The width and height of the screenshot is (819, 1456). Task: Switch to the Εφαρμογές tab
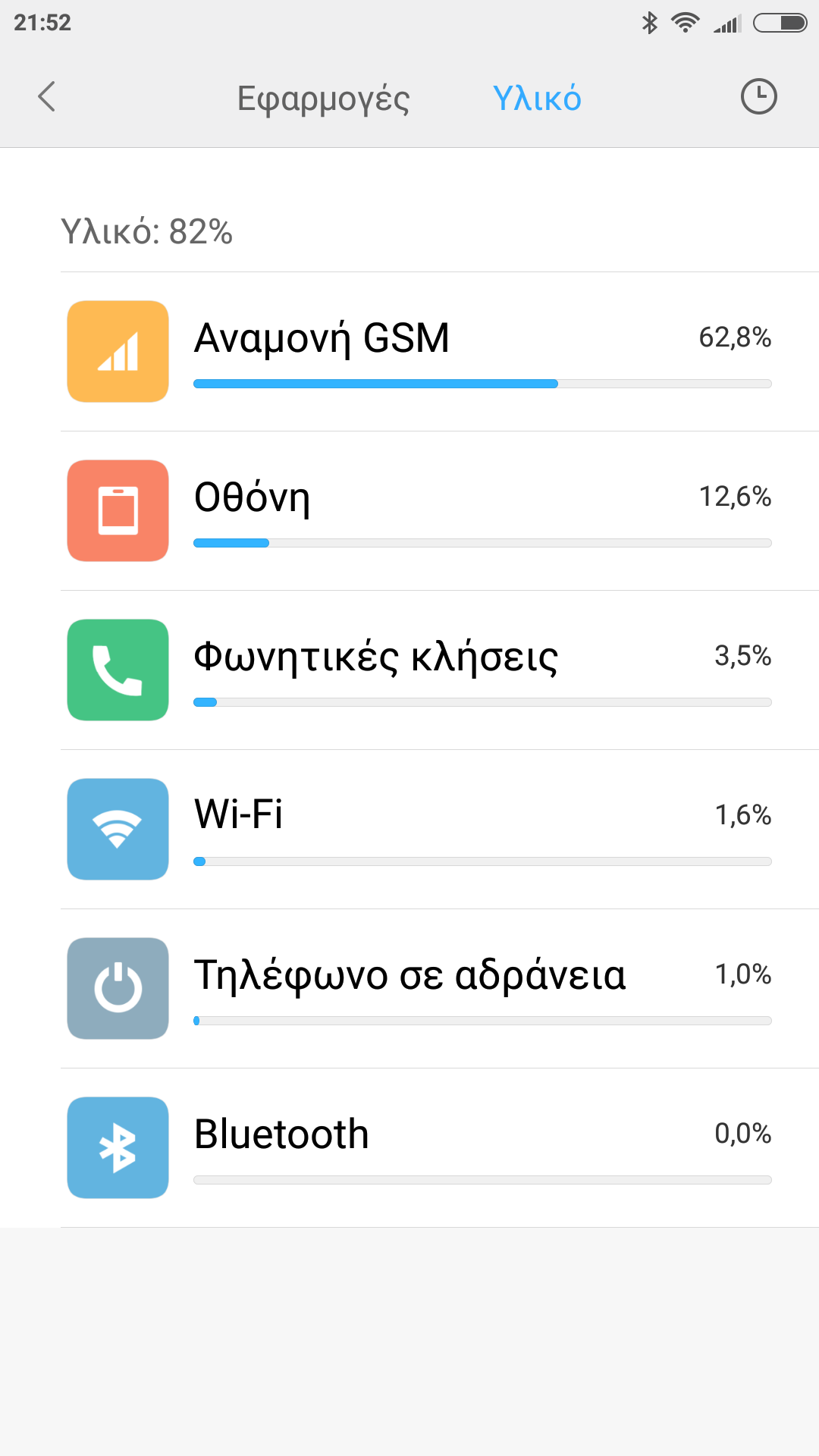[x=323, y=99]
